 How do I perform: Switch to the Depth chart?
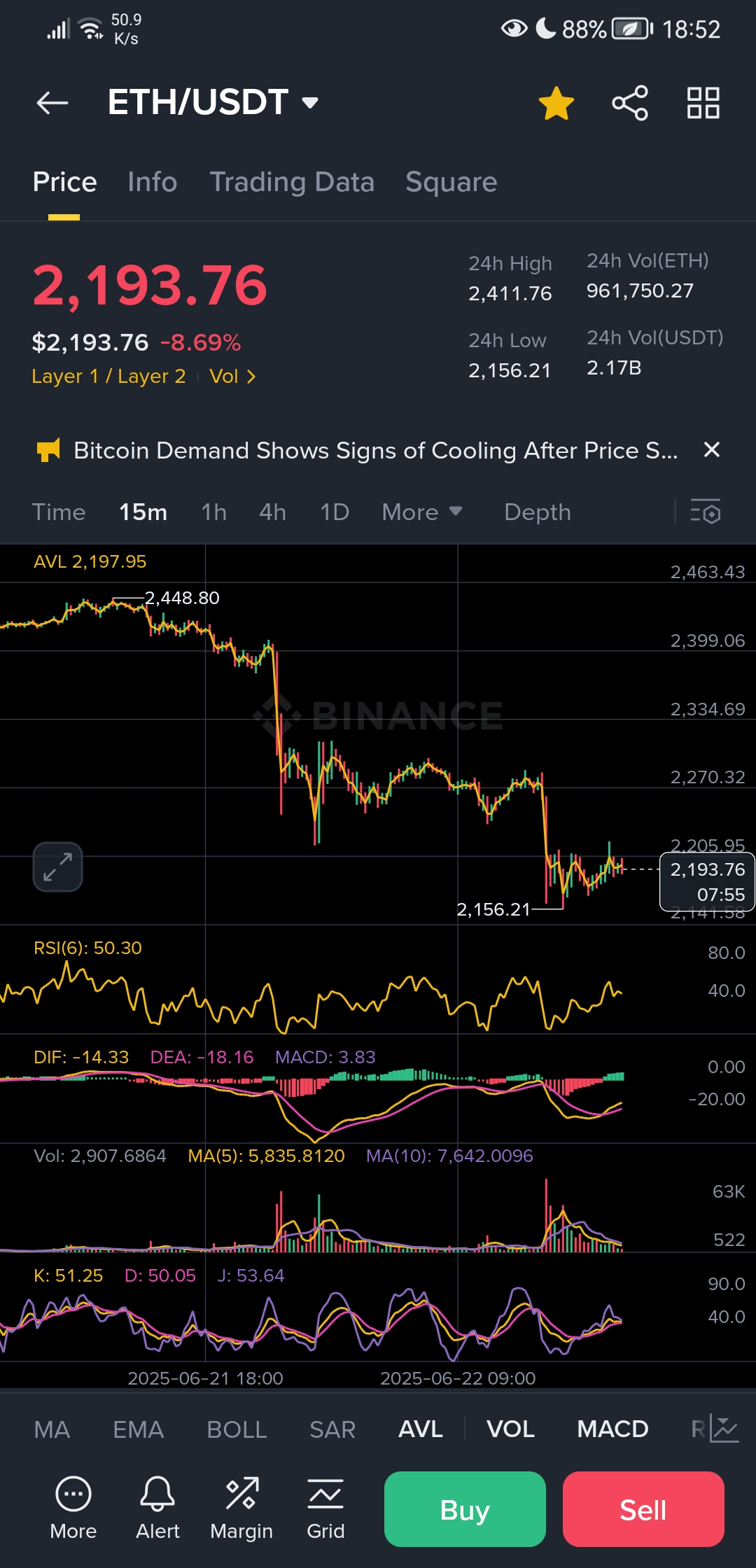coord(538,512)
